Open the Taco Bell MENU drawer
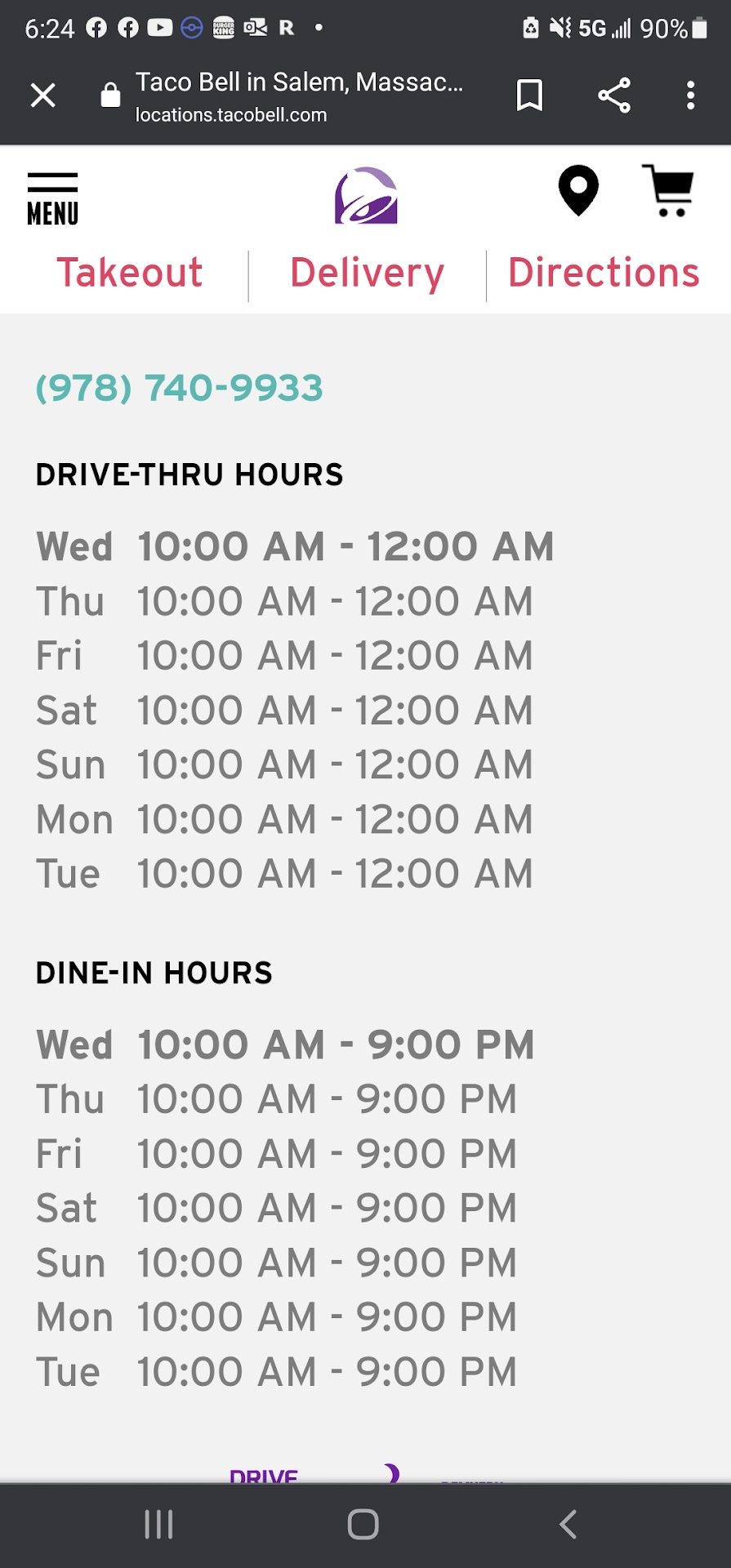This screenshot has width=731, height=1568. click(x=52, y=198)
